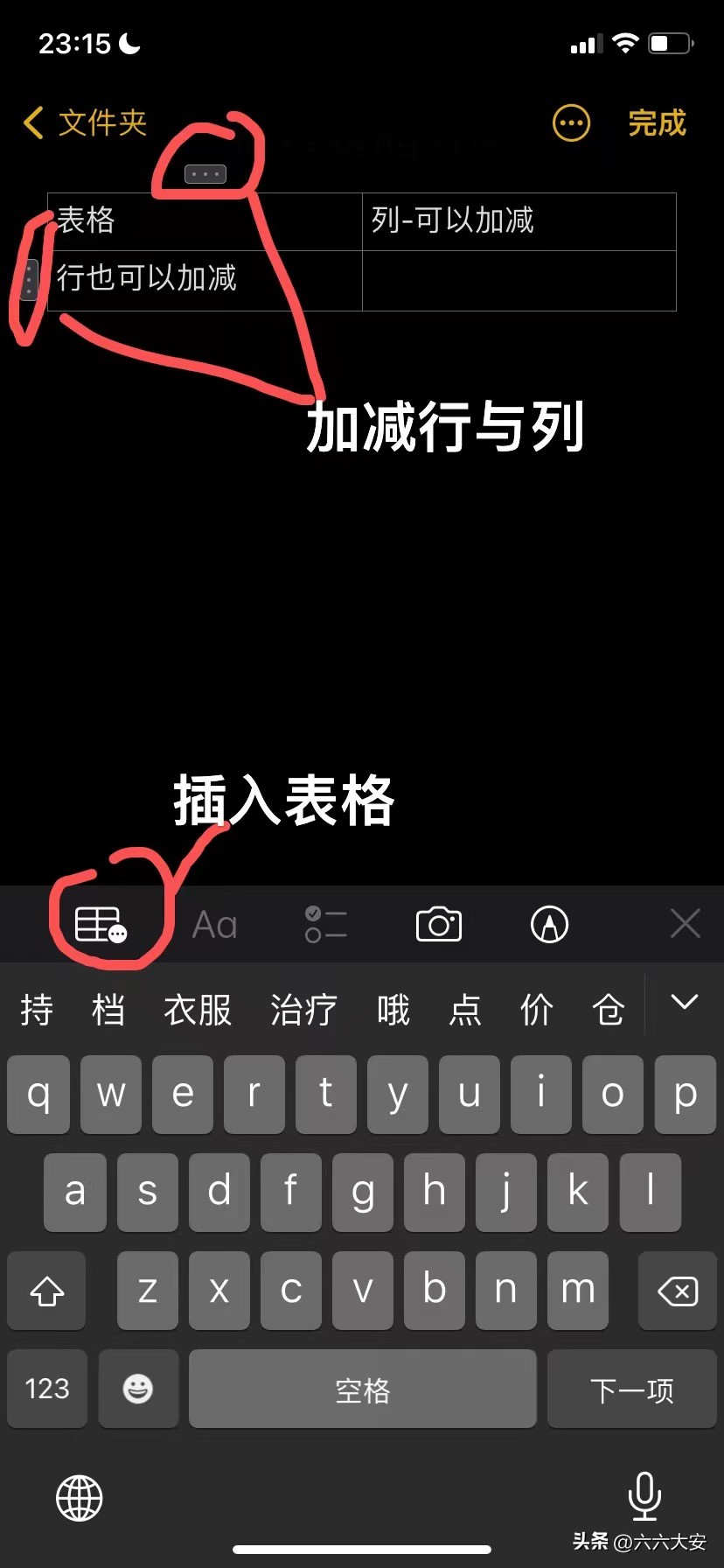The height and width of the screenshot is (1568, 724).
Task: Hit the backspace key
Action: (x=677, y=1291)
